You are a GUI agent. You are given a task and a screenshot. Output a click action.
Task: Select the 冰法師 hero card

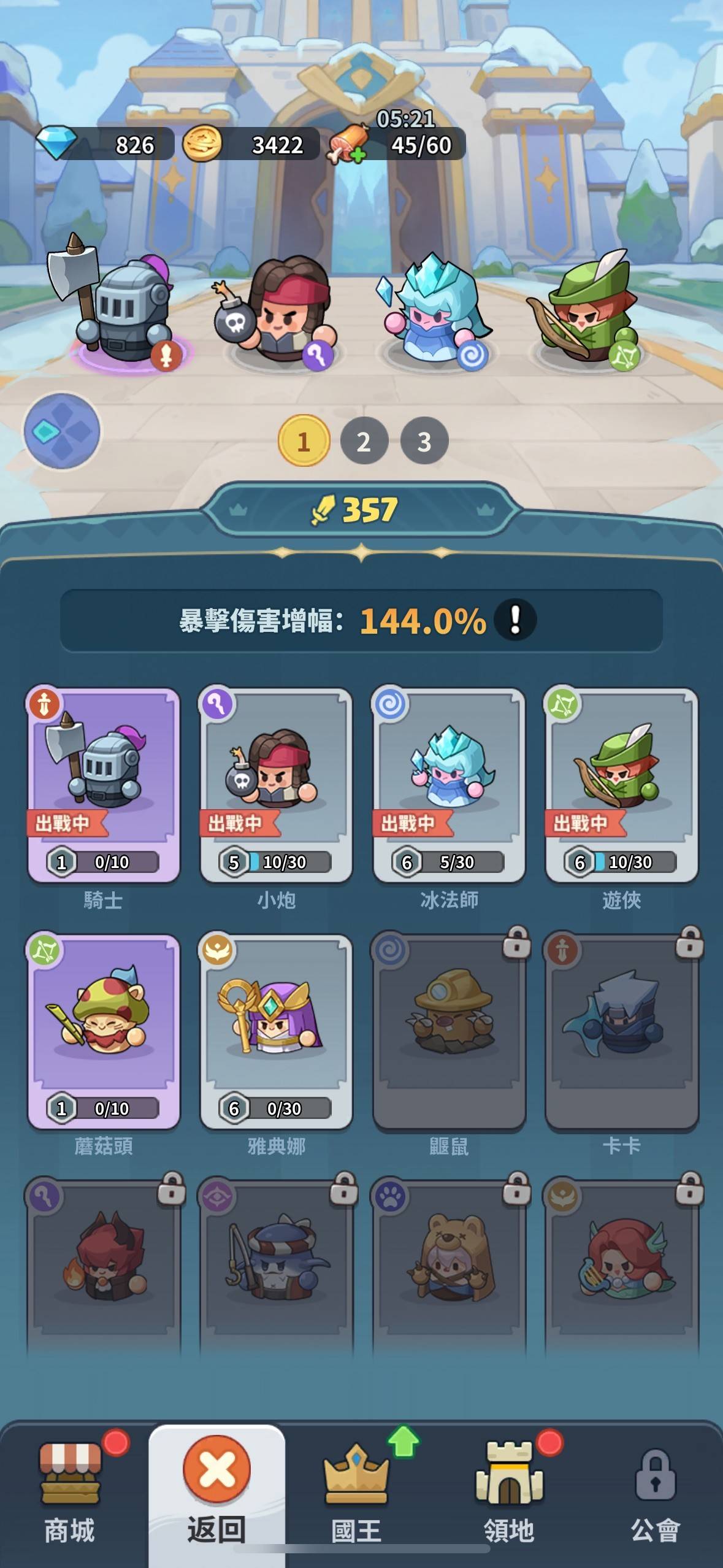449,784
